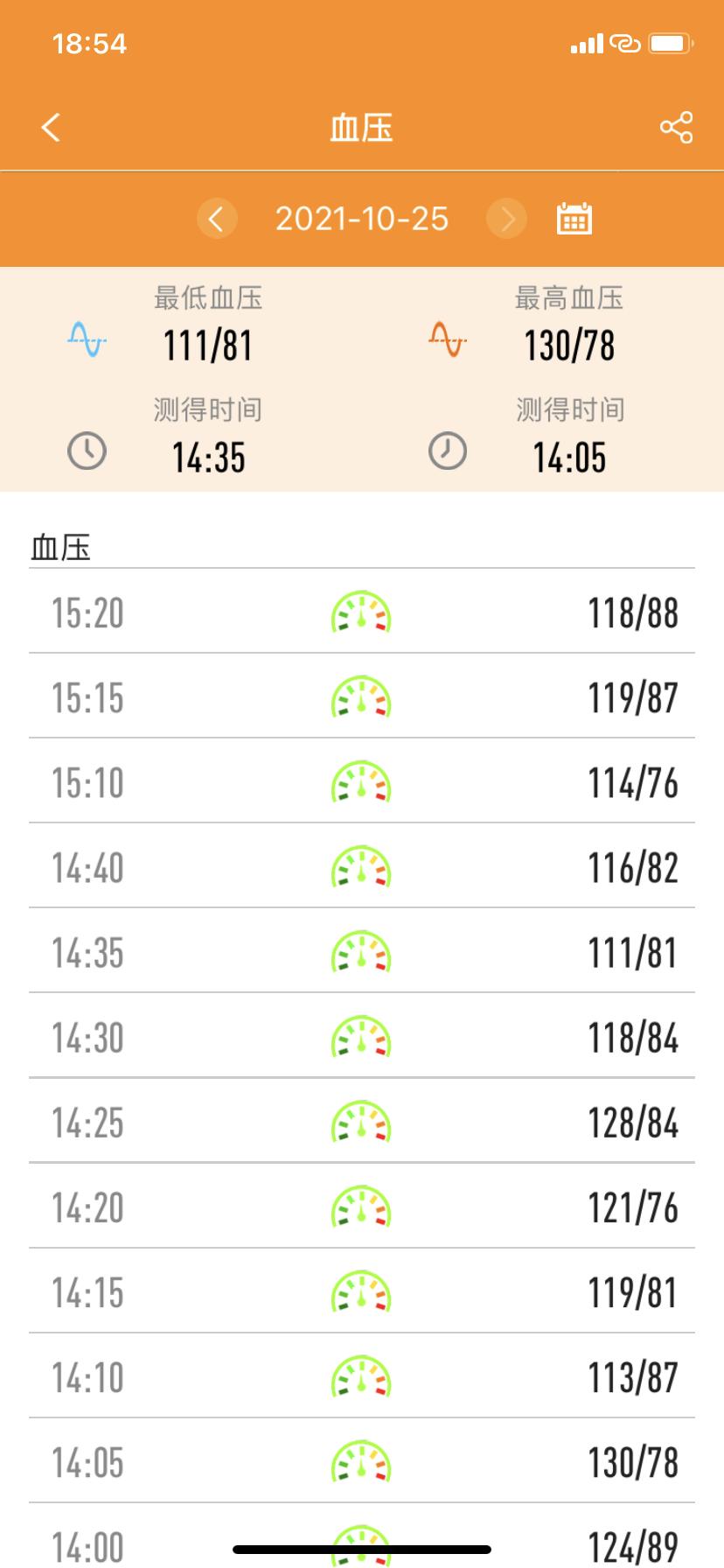Tap the 118/88 reading in the 15:20 row
724x1568 pixels.
tap(632, 613)
